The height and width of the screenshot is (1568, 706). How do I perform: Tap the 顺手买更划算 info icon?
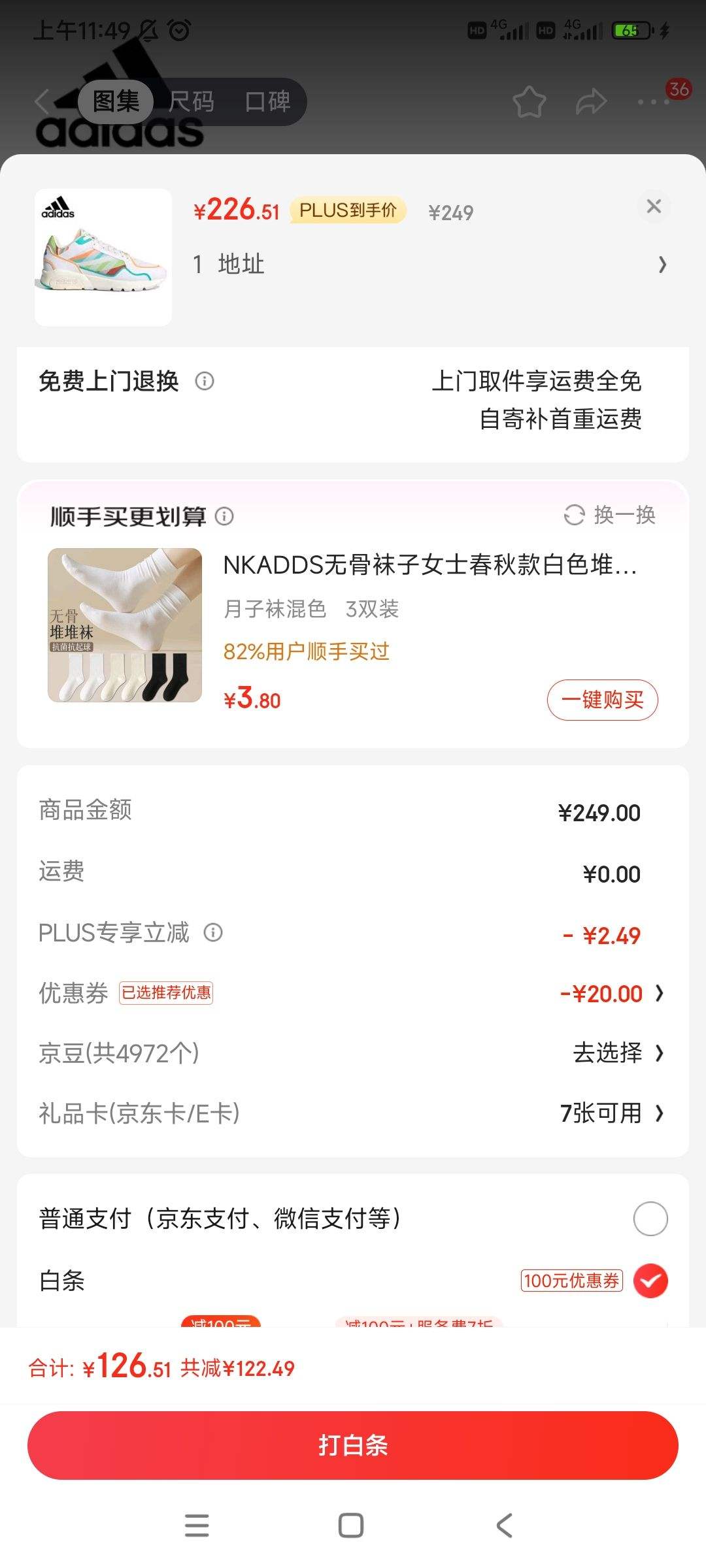[226, 516]
